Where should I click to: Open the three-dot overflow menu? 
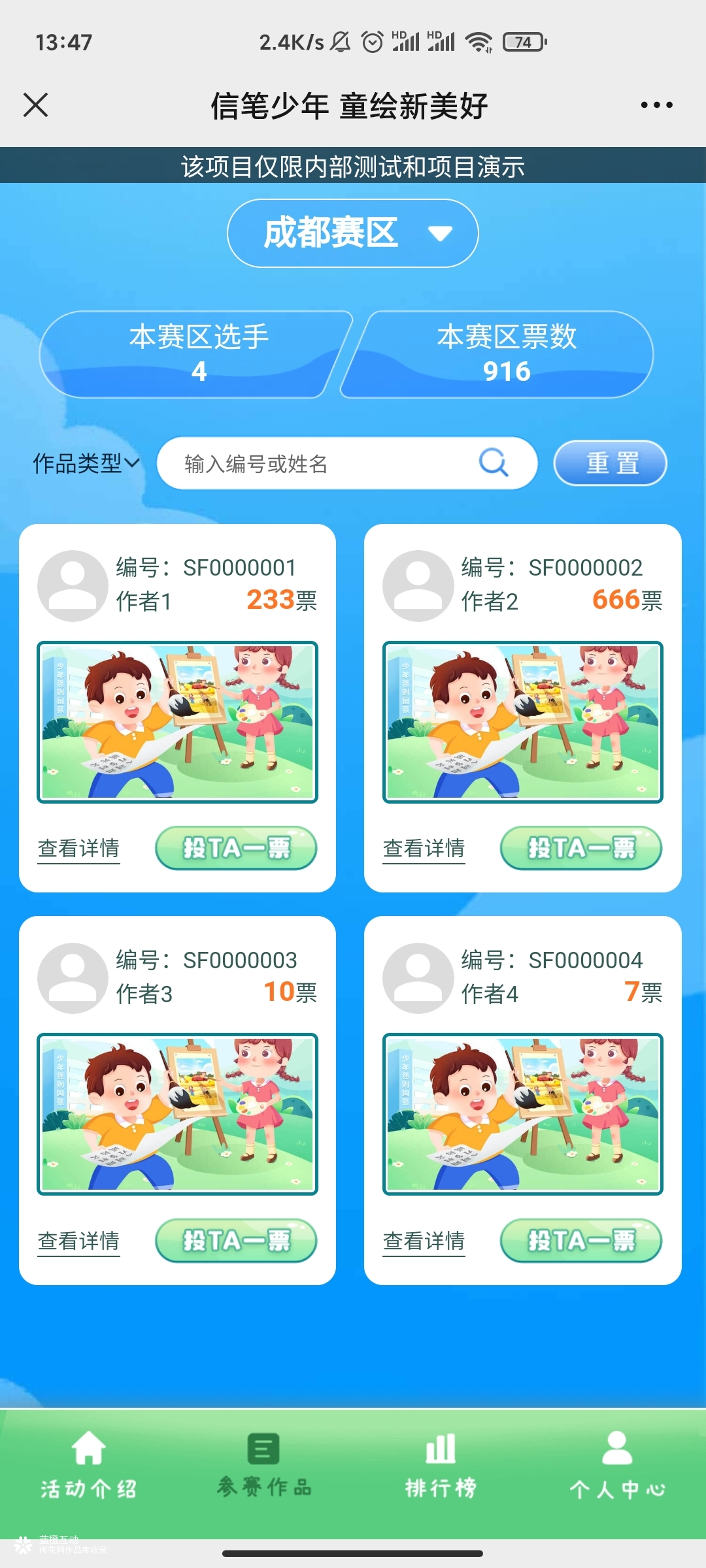tap(656, 105)
